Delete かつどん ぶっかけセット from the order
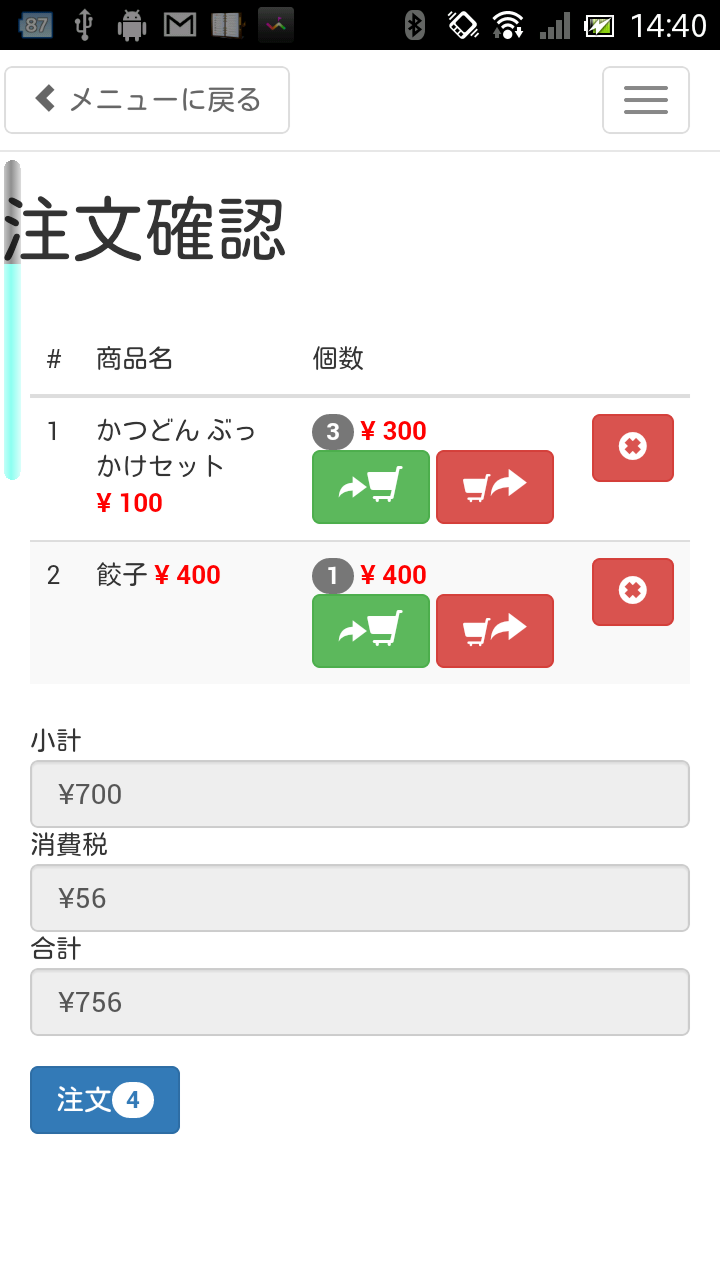The height and width of the screenshot is (1280, 720). point(633,448)
